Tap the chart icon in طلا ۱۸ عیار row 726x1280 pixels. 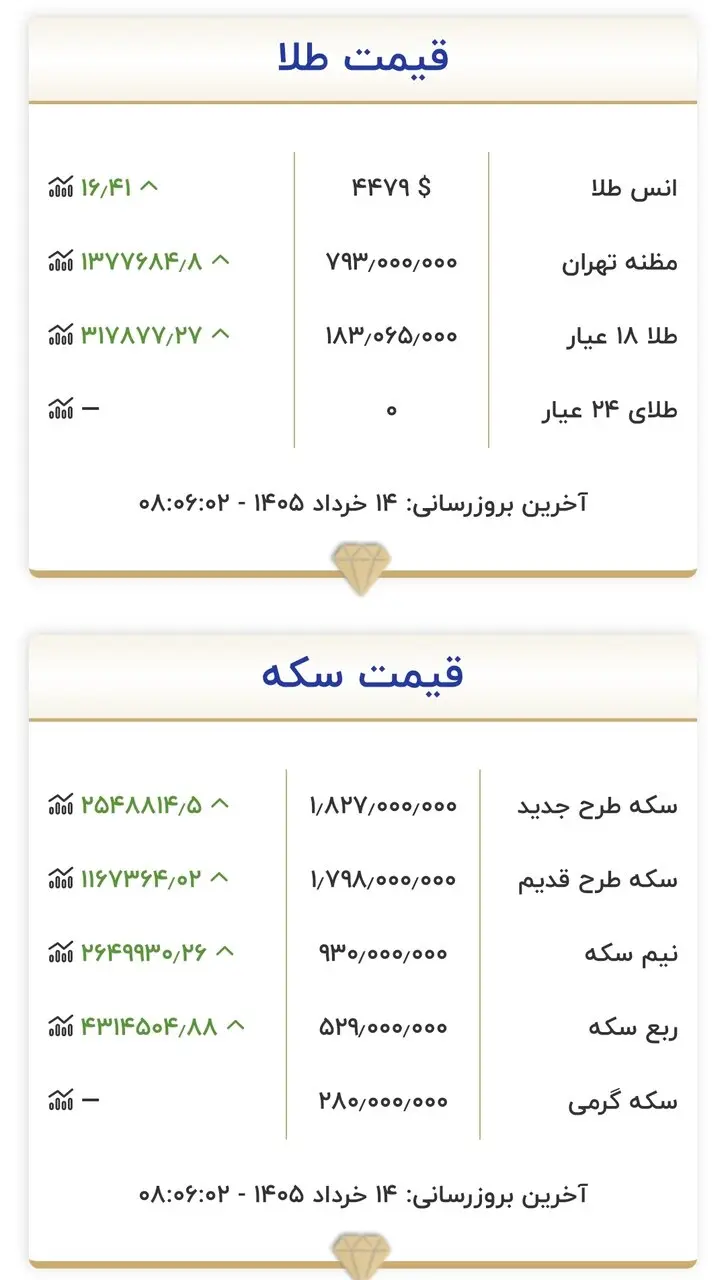click(61, 335)
